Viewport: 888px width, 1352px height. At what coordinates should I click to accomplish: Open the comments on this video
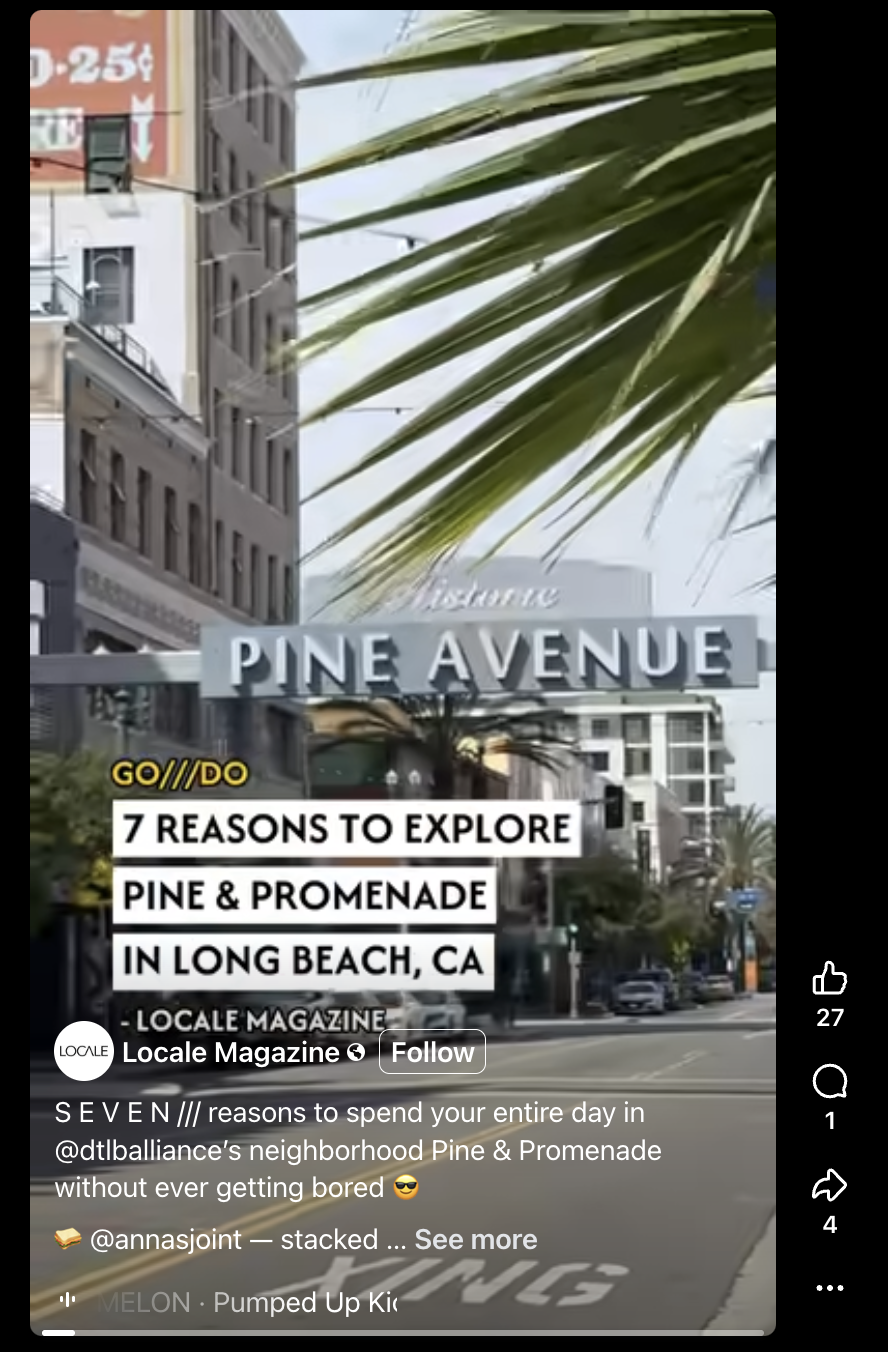click(x=829, y=1082)
